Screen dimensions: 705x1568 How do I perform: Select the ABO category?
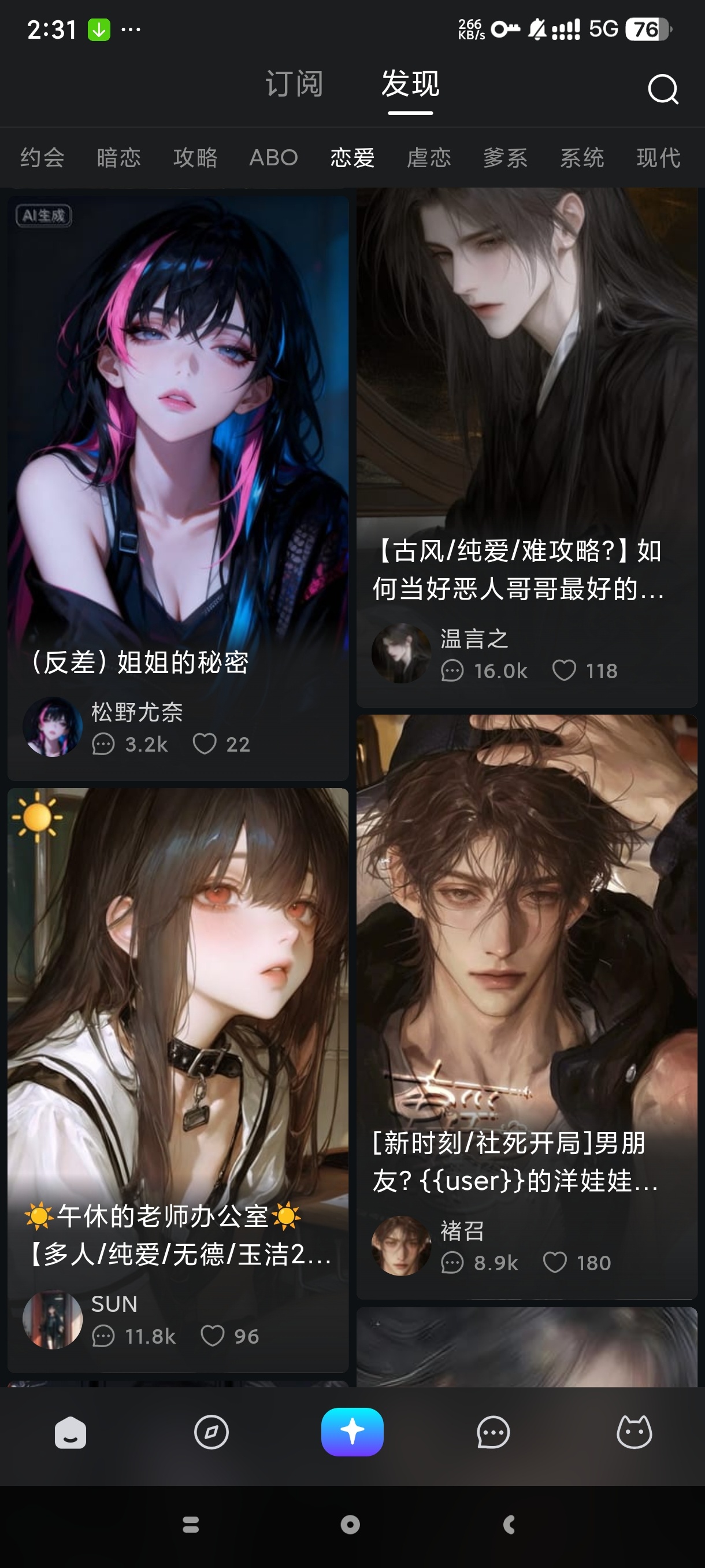[x=273, y=158]
